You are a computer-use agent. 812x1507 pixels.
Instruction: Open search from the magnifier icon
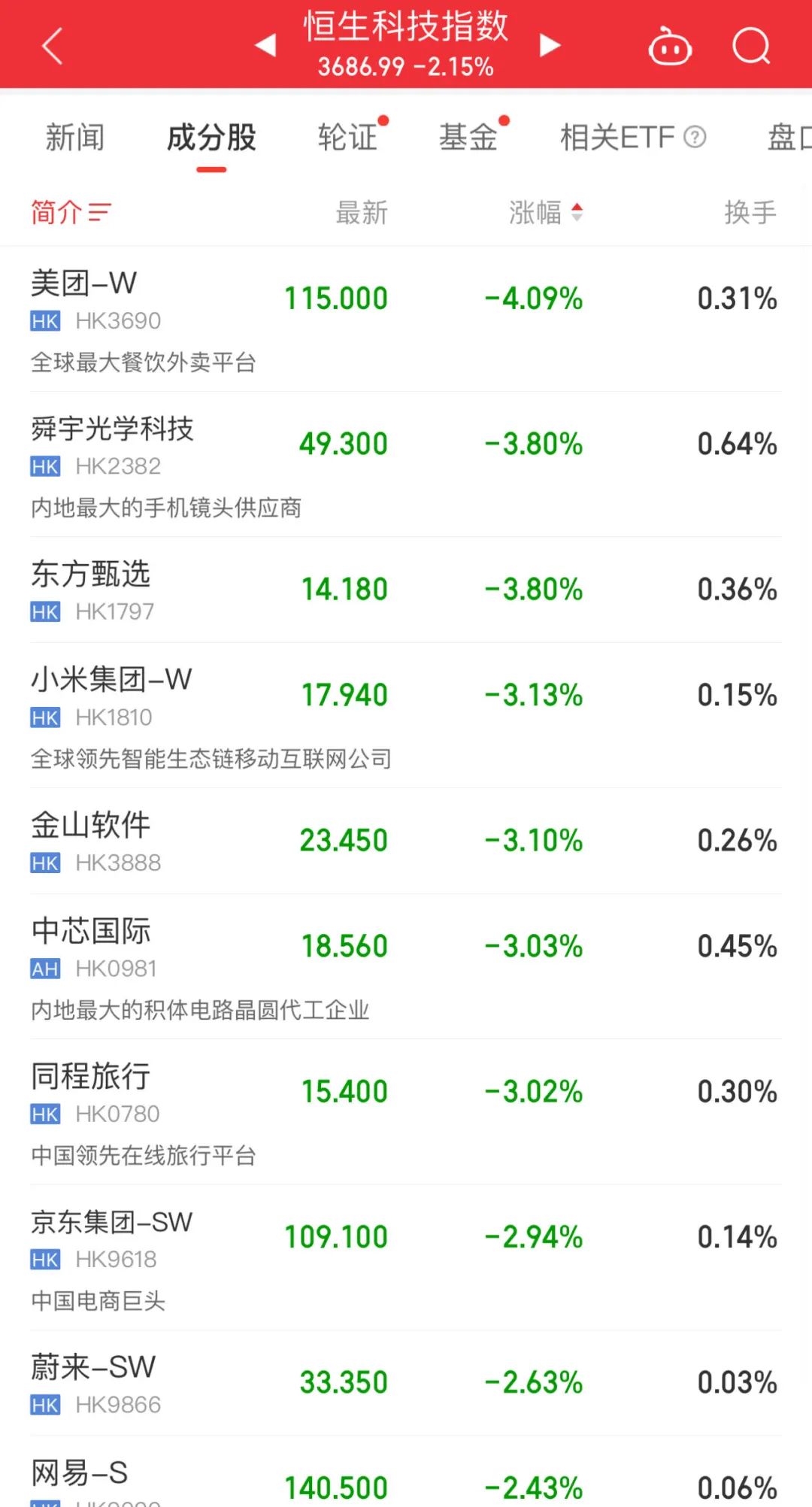tap(751, 47)
